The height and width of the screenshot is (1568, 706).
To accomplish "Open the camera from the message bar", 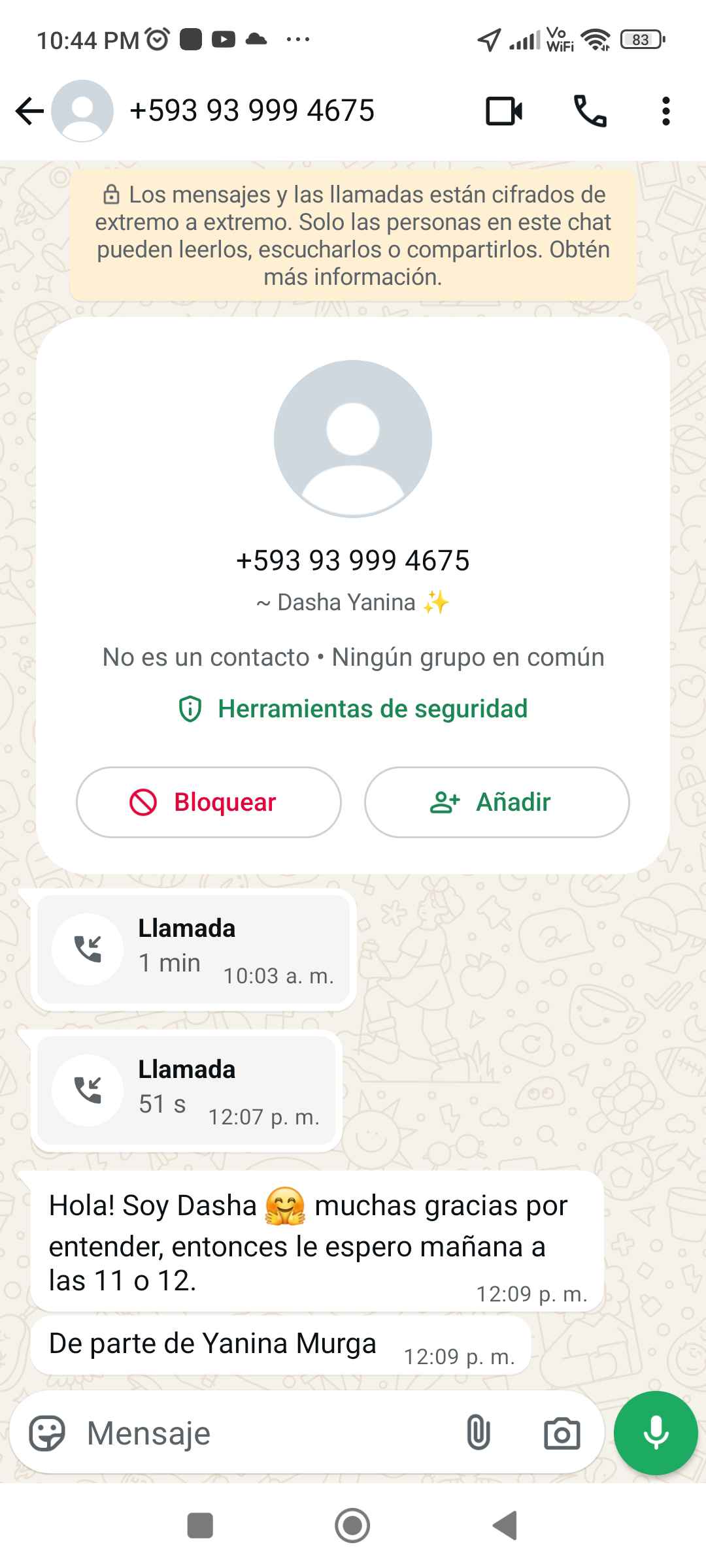I will point(562,1433).
